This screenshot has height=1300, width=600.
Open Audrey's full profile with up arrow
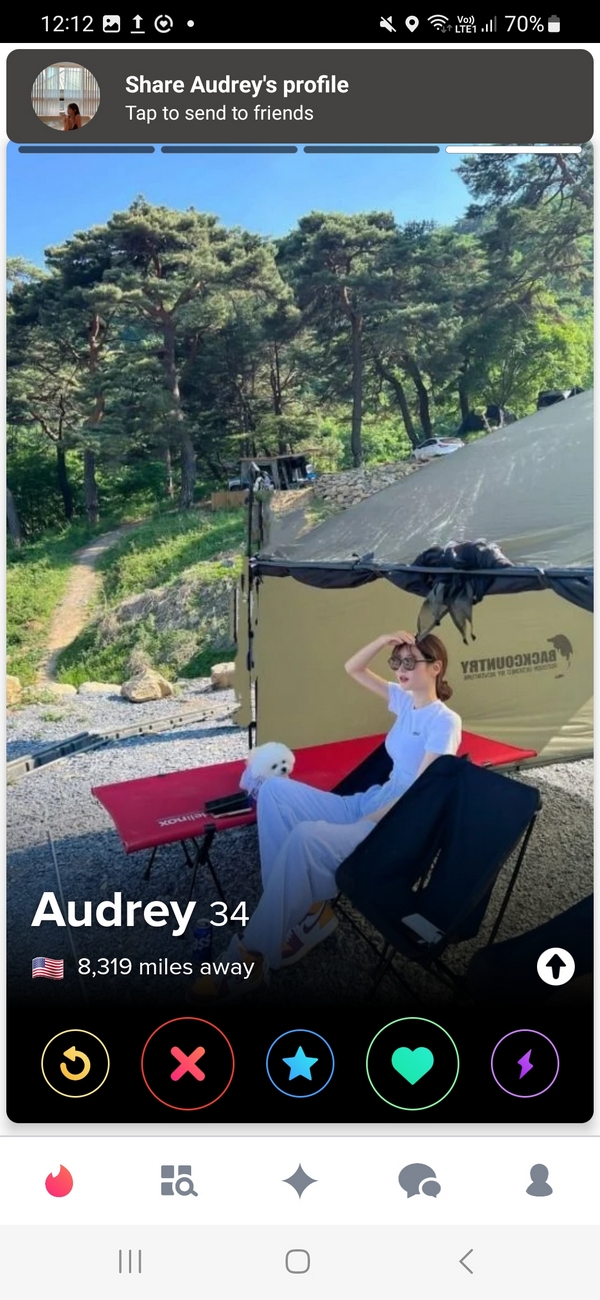[x=555, y=966]
